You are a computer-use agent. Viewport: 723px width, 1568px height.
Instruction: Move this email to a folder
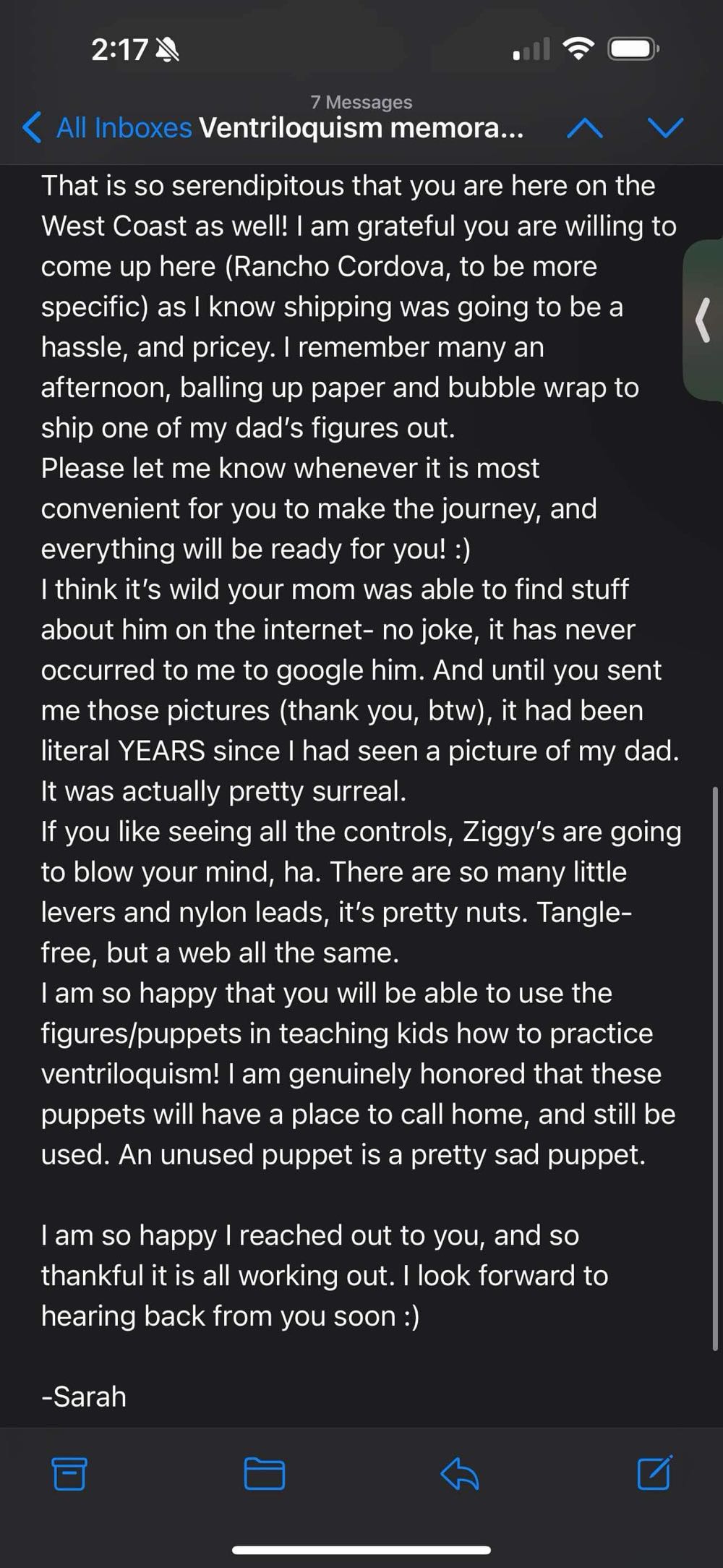[264, 1473]
